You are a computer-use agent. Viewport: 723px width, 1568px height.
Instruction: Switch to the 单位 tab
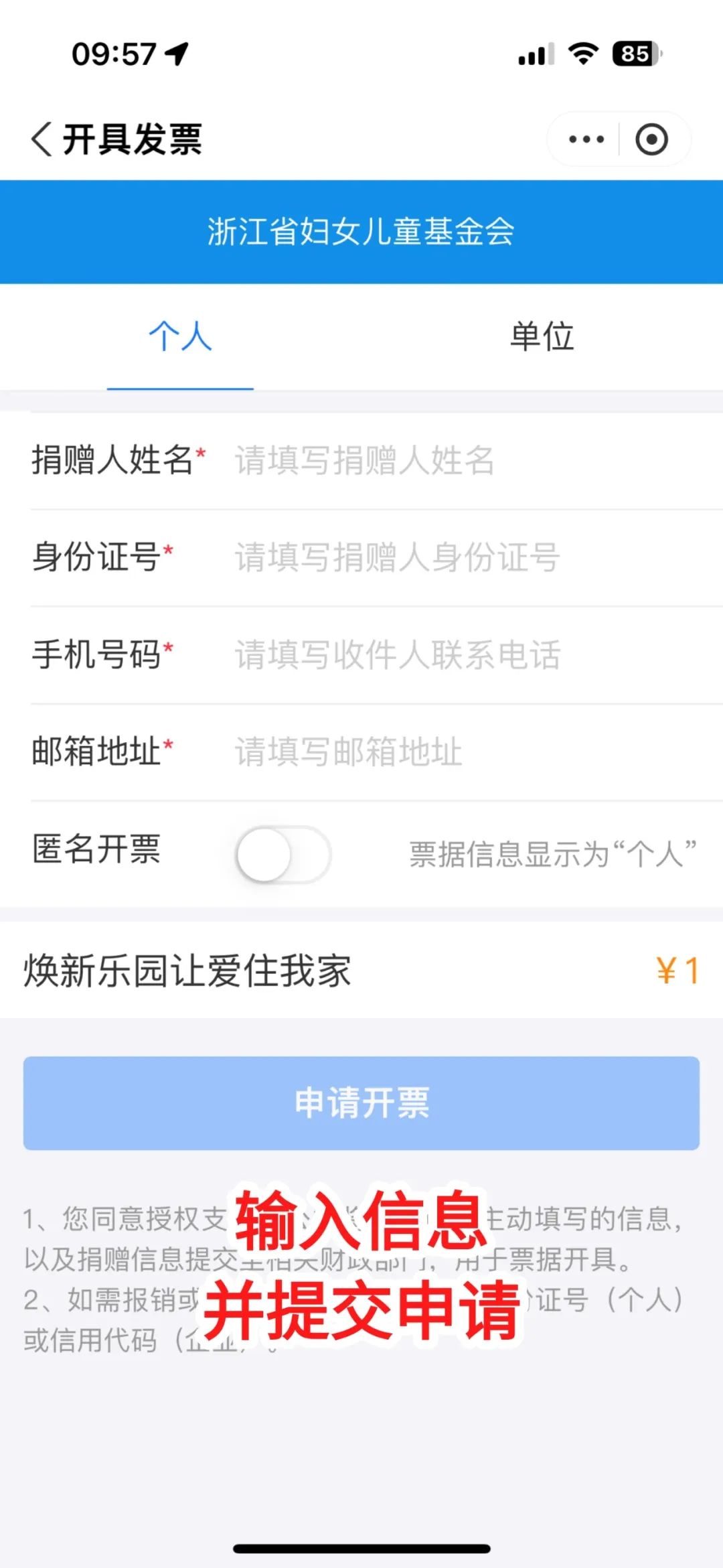[x=542, y=336]
